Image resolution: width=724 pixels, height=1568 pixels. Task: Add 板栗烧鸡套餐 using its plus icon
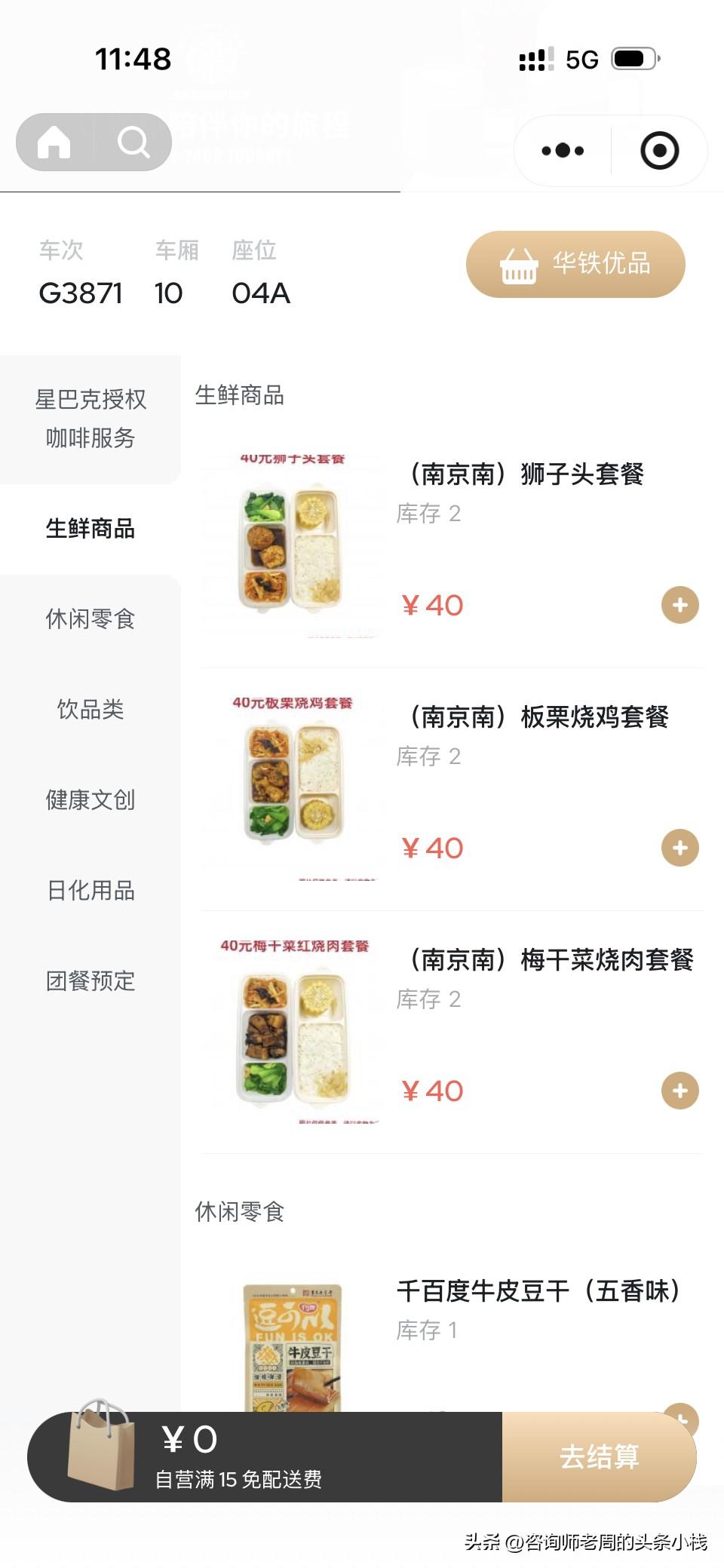pyautogui.click(x=678, y=847)
